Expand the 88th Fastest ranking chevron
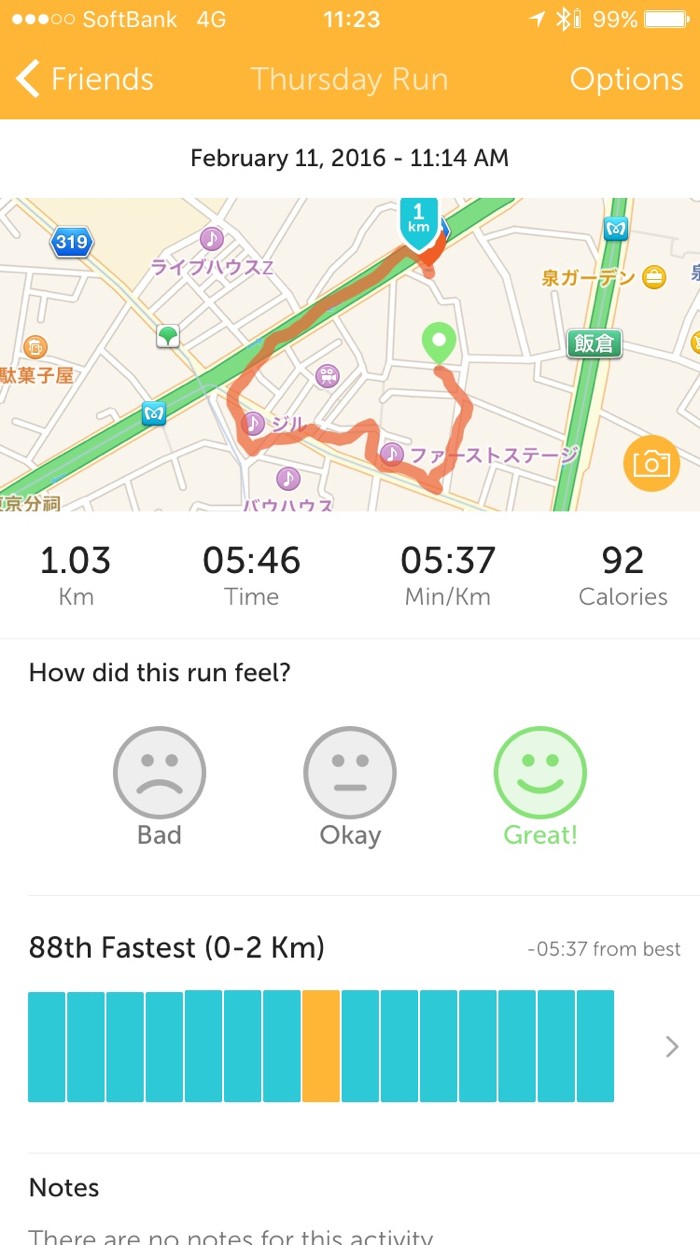This screenshot has height=1245, width=700. click(x=671, y=1046)
